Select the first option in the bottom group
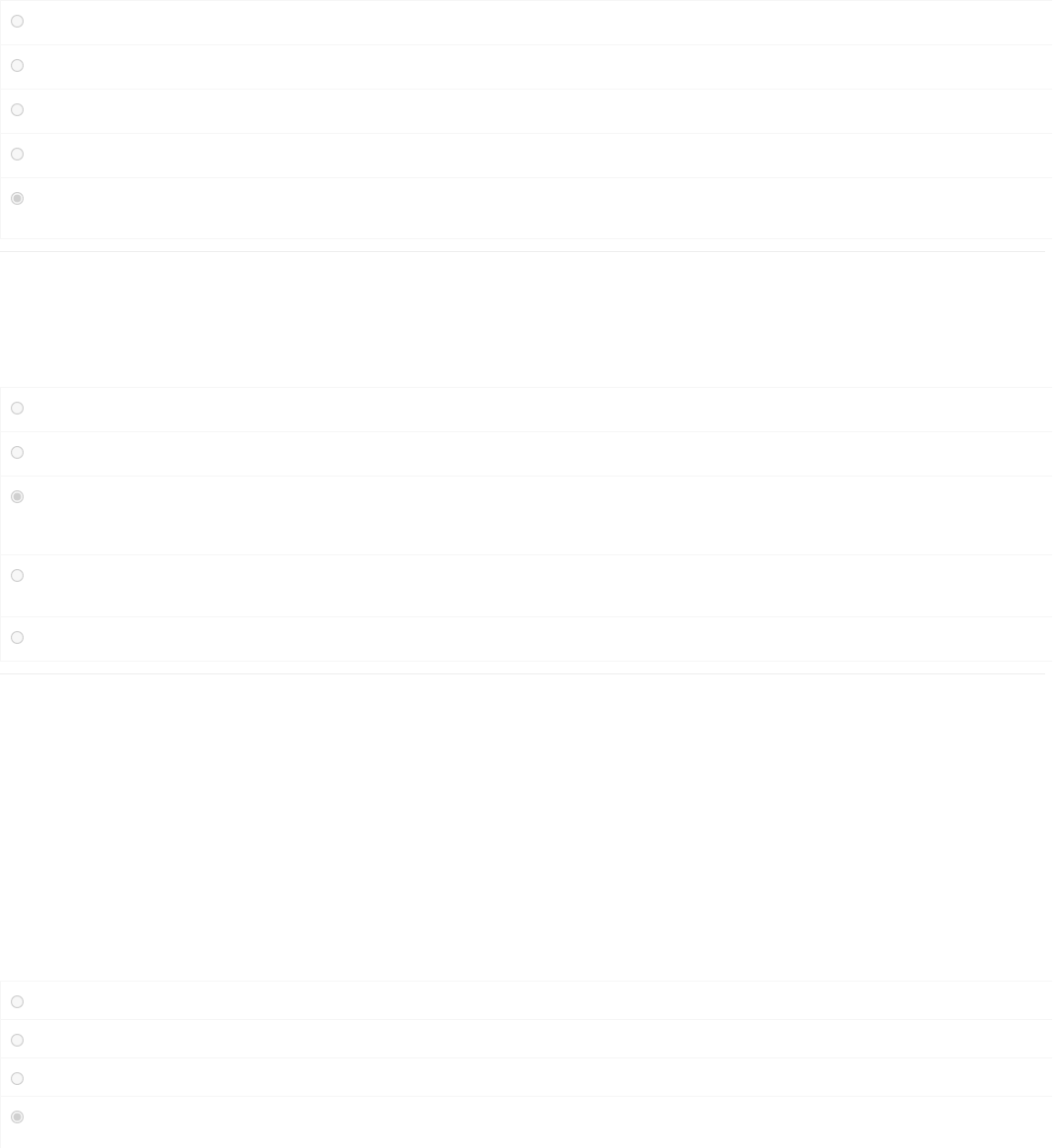This screenshot has height=1148, width=1053. 17,1002
